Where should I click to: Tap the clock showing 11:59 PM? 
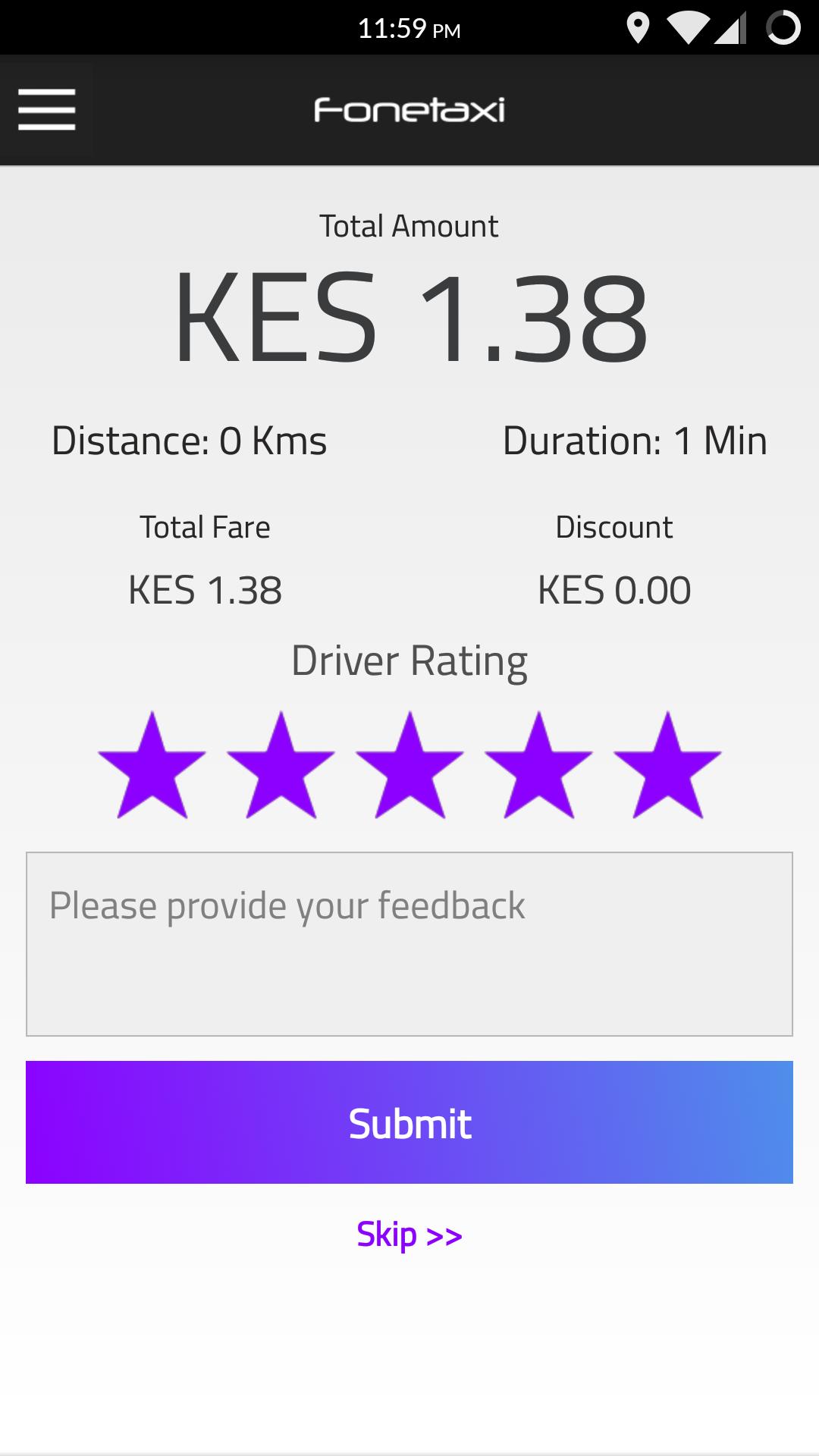click(x=409, y=29)
